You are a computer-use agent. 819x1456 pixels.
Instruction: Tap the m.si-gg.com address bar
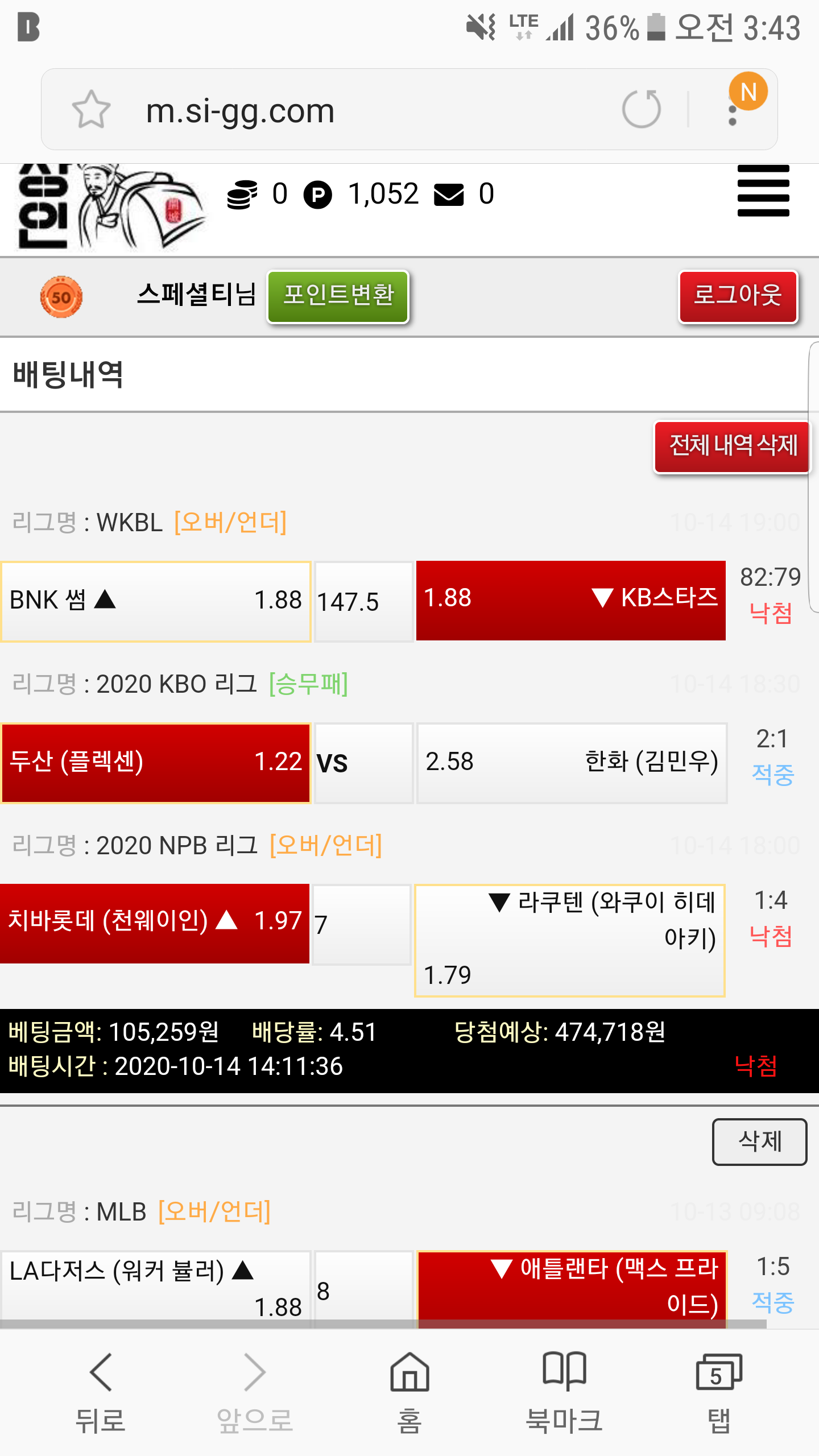(x=341, y=110)
